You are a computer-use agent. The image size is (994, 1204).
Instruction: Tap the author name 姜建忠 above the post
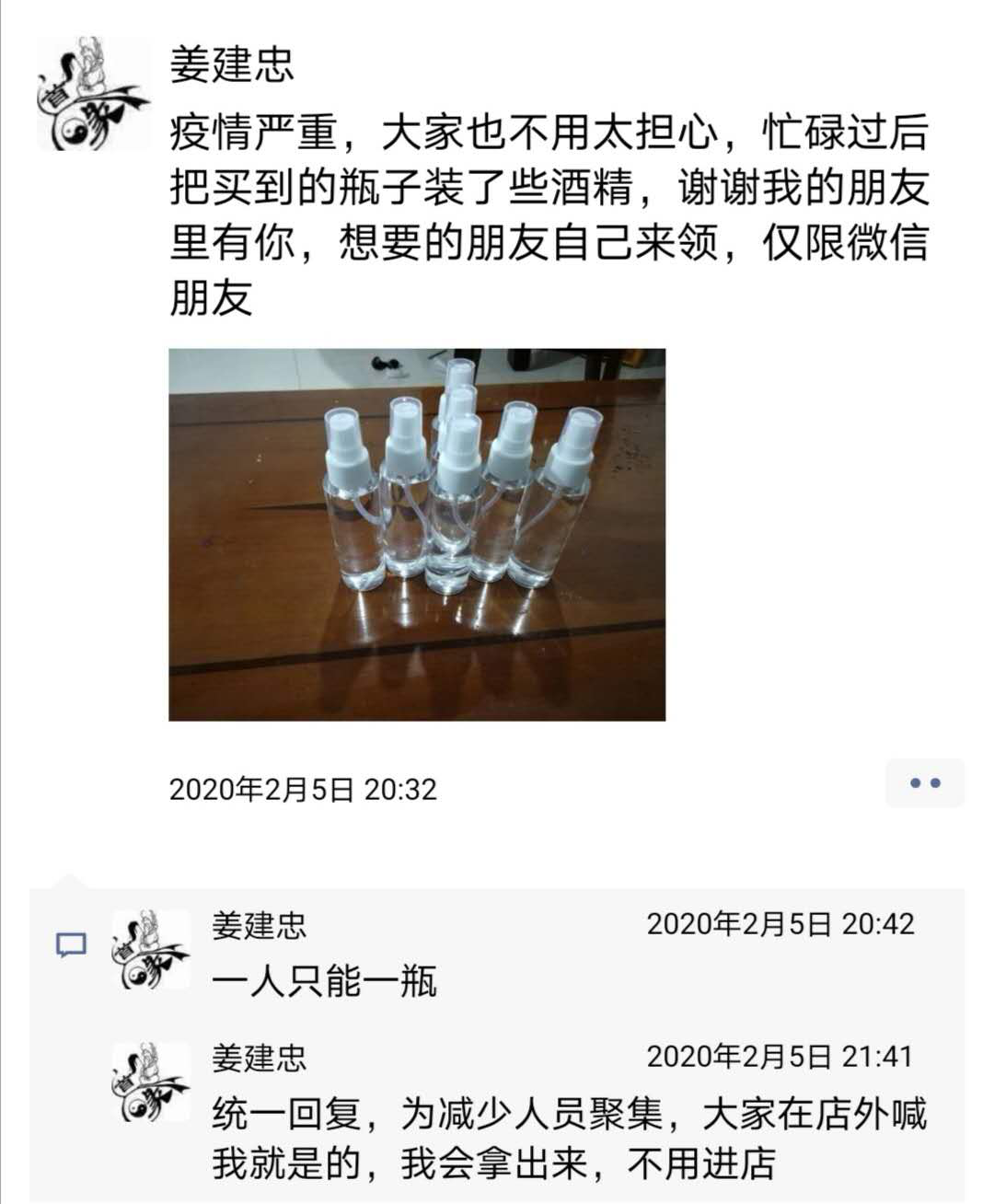point(232,65)
